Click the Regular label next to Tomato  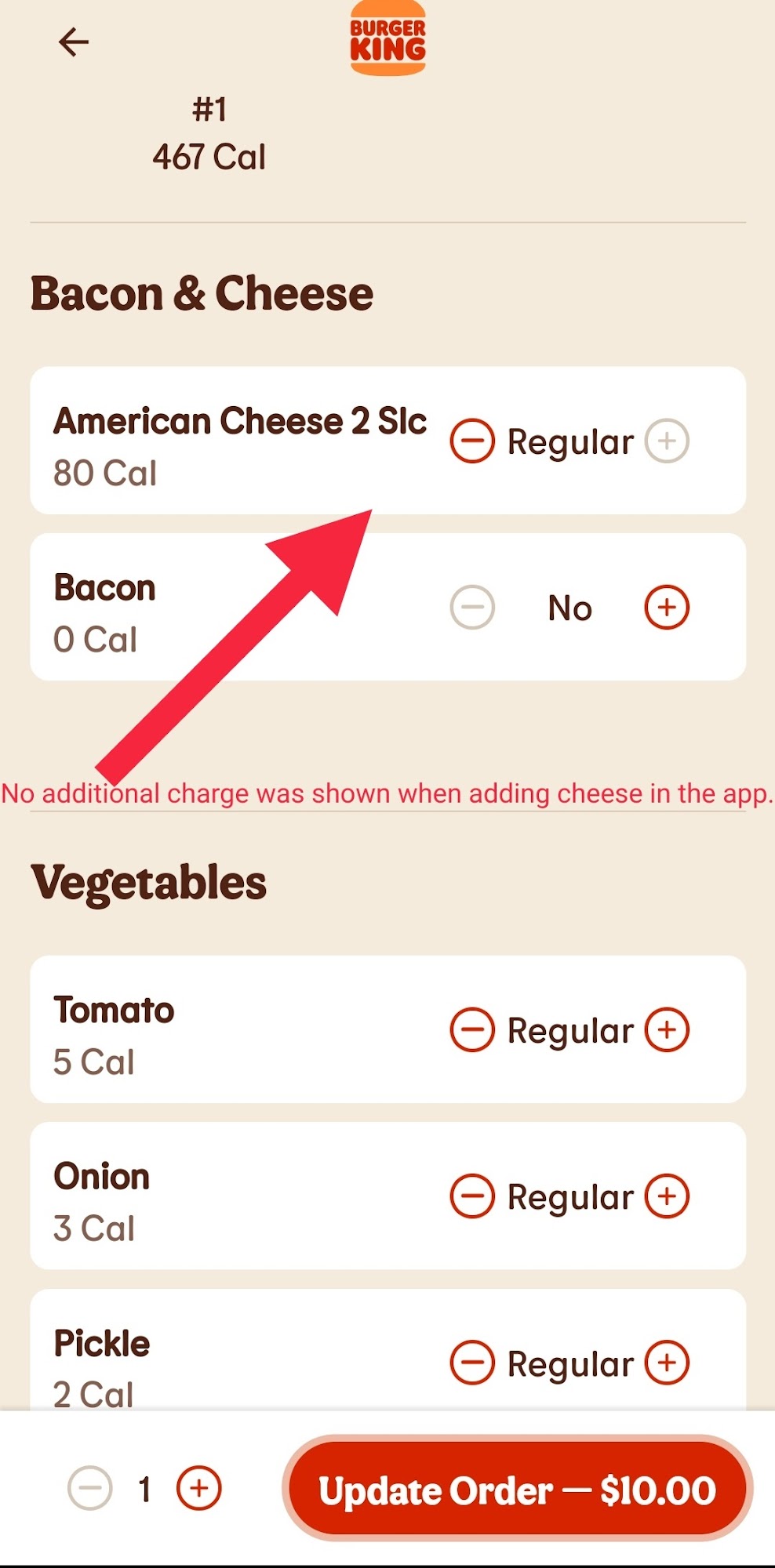(569, 1029)
